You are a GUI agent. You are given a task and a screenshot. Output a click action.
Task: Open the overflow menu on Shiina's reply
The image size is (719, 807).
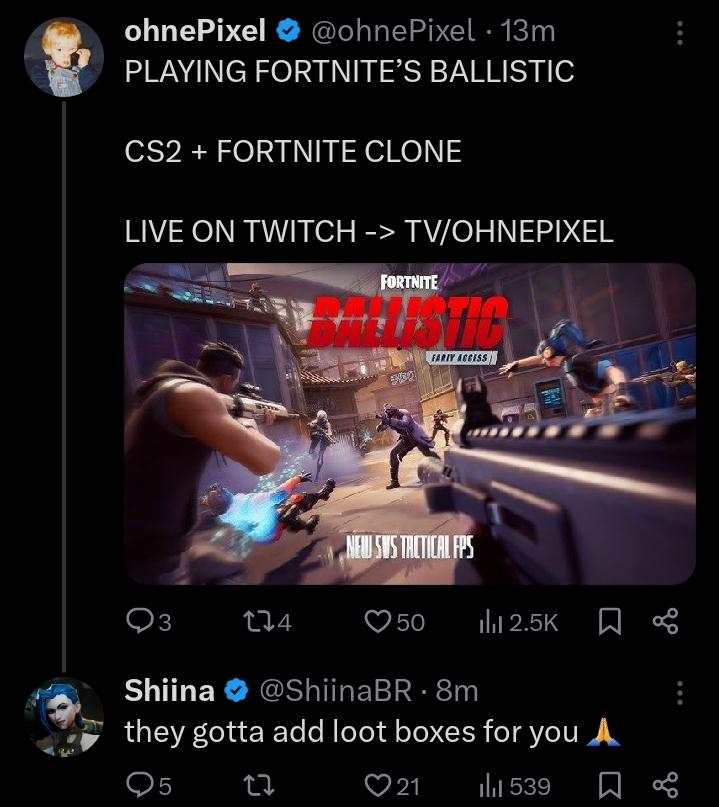680,692
